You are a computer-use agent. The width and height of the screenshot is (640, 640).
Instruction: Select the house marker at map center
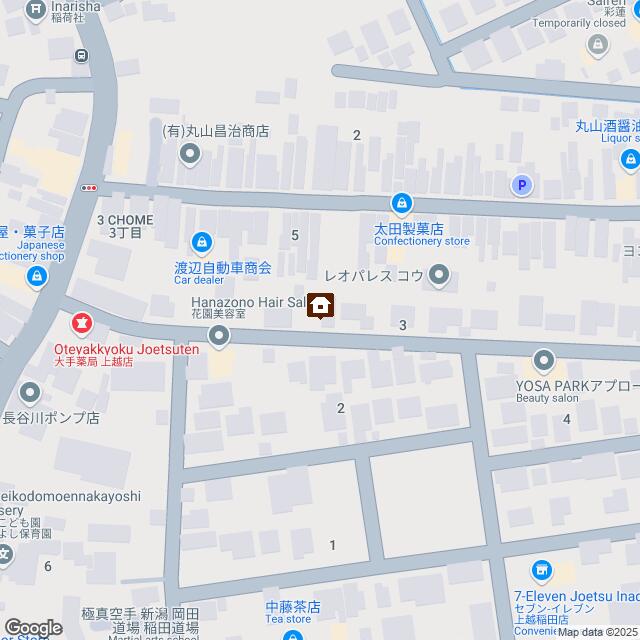(320, 305)
